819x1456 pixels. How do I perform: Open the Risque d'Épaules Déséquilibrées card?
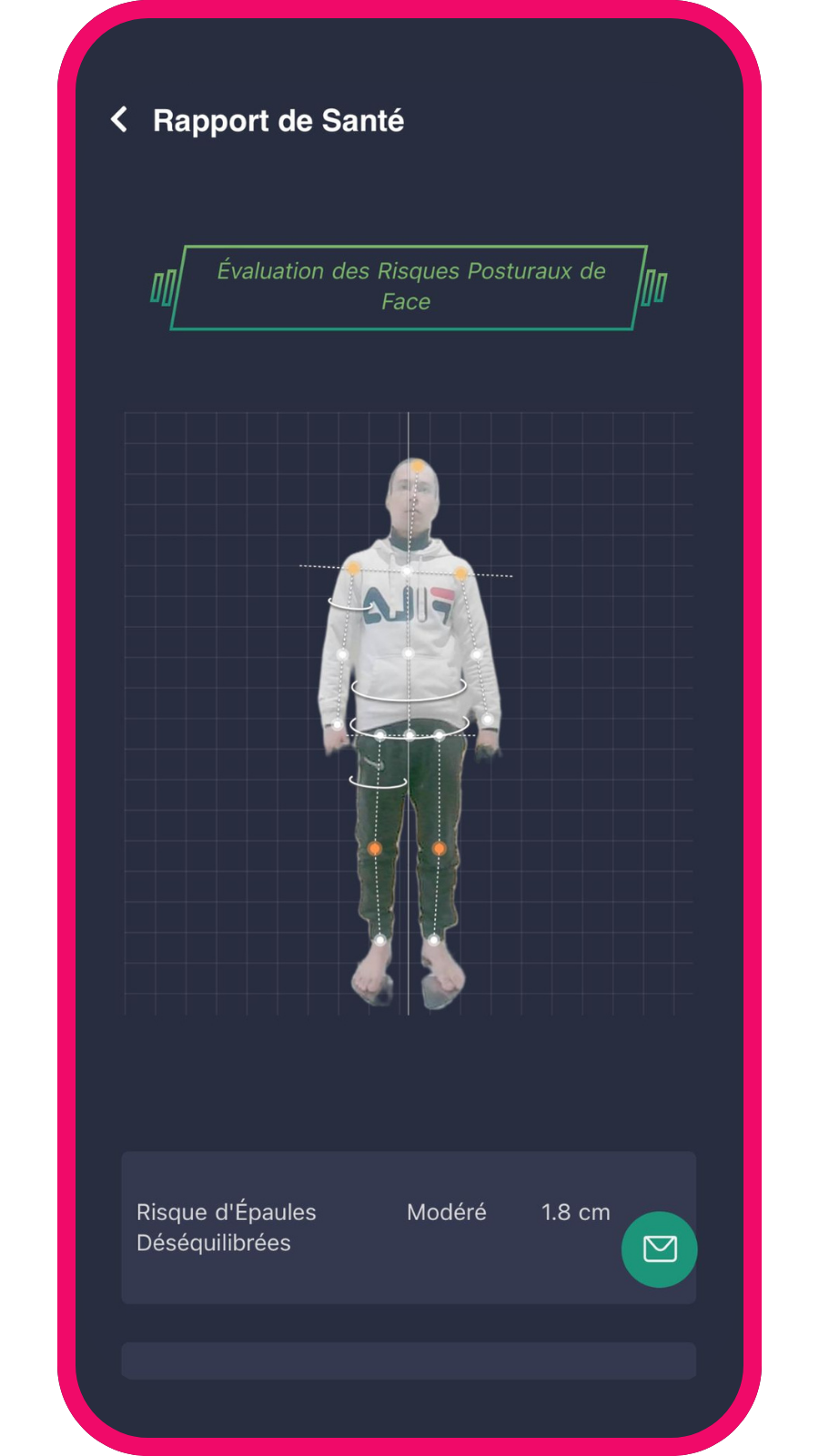pyautogui.click(x=364, y=1227)
